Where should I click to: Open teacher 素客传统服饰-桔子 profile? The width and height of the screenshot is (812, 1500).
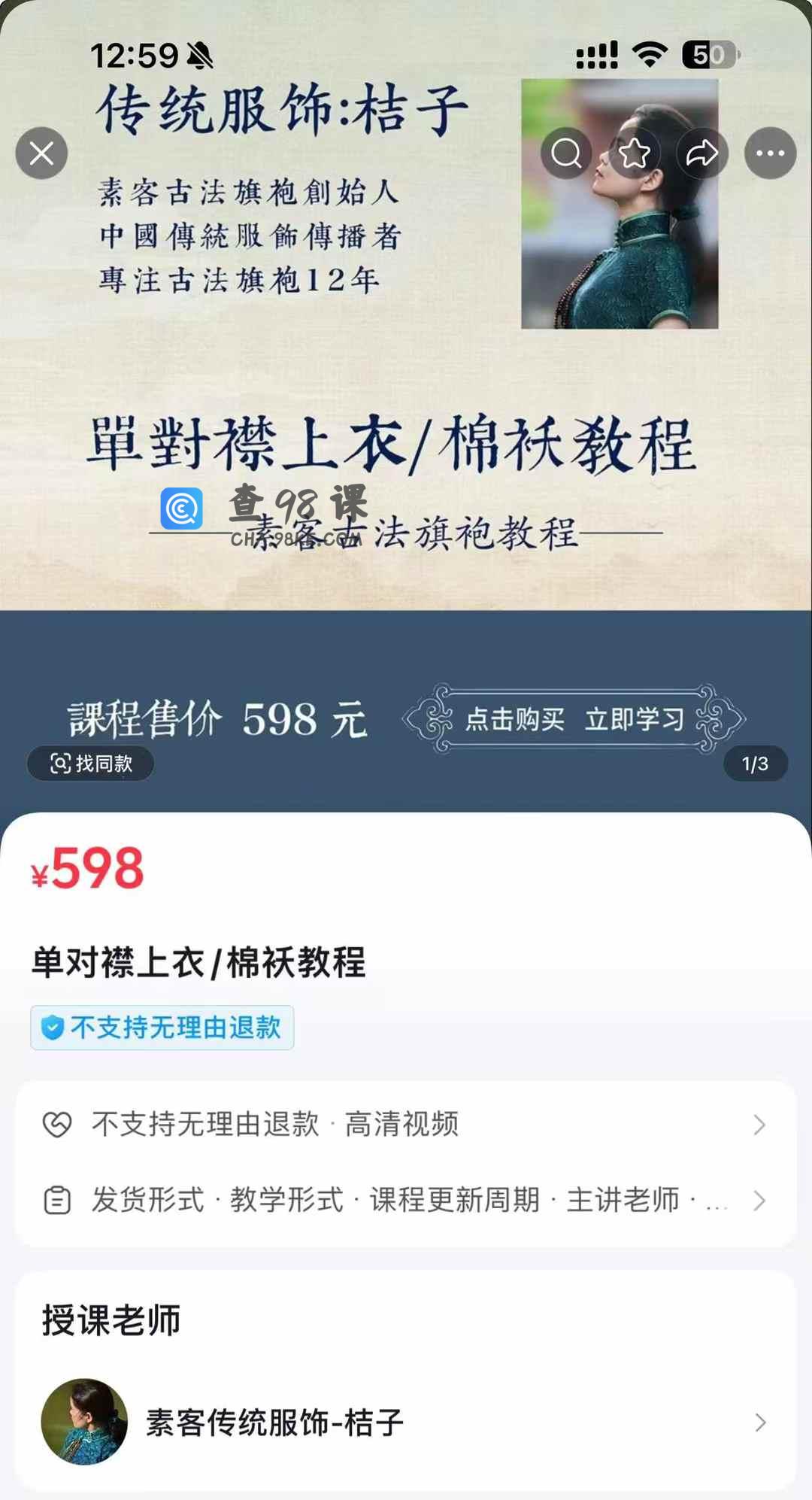coord(406,1423)
